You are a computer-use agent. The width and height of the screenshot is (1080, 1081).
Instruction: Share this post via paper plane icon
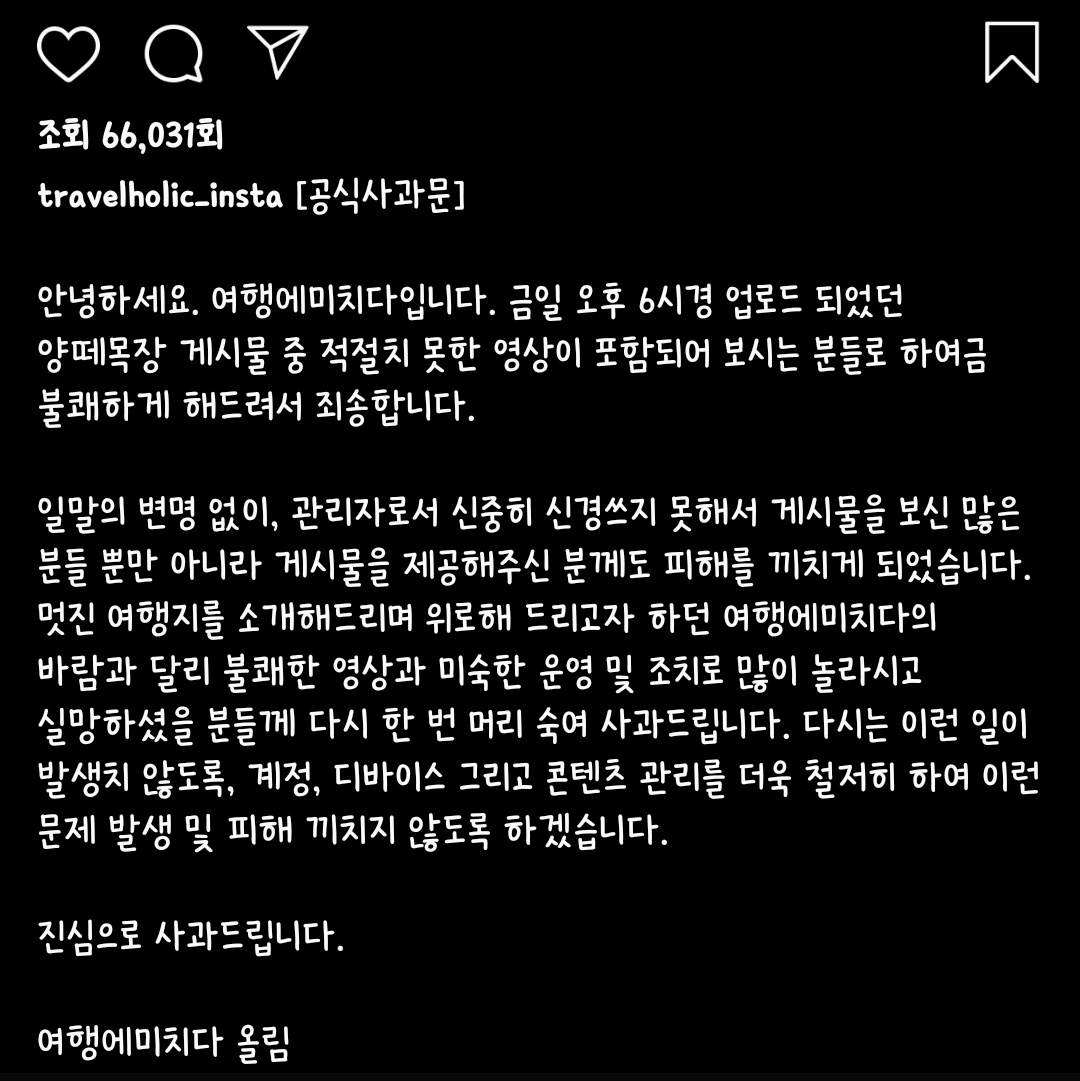pyautogui.click(x=276, y=51)
